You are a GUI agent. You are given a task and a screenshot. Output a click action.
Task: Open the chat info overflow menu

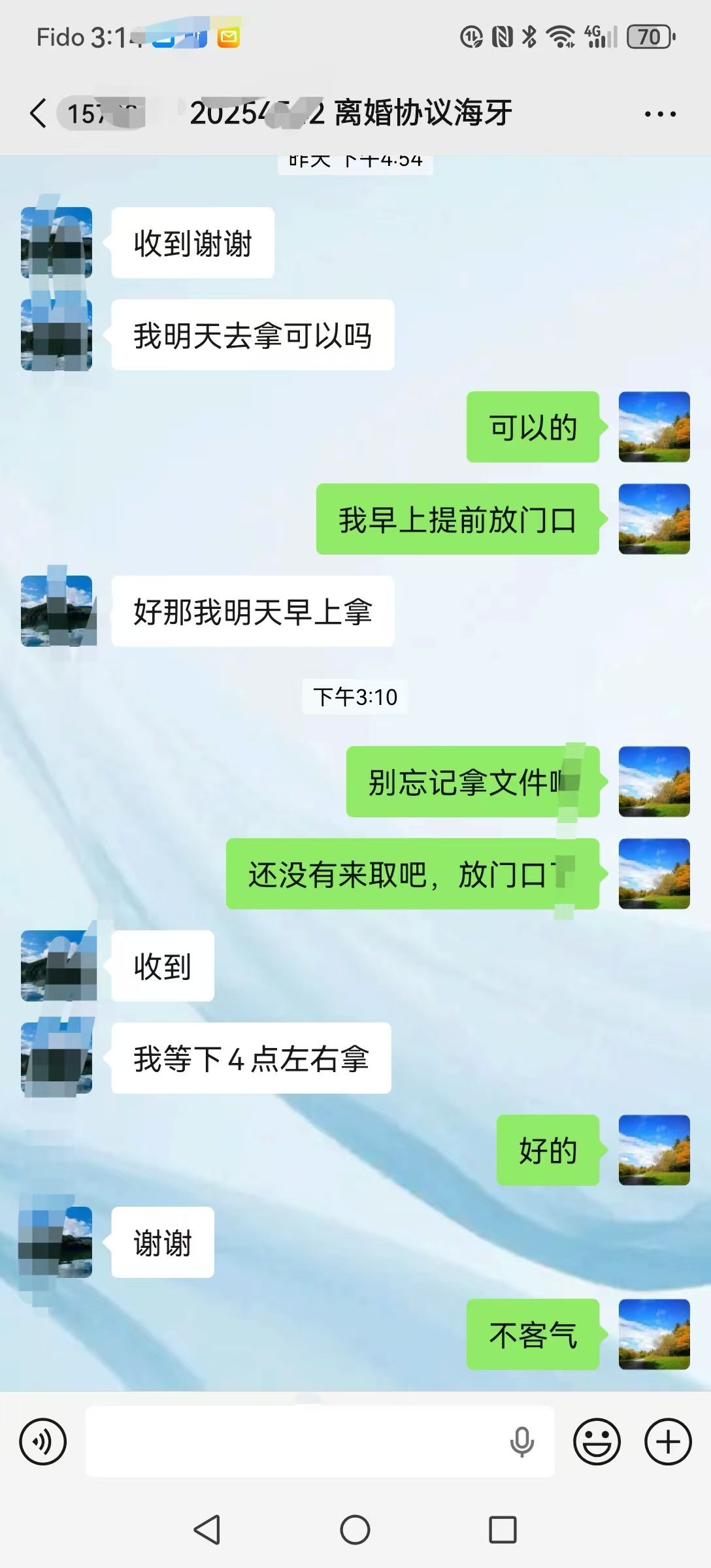pyautogui.click(x=660, y=114)
